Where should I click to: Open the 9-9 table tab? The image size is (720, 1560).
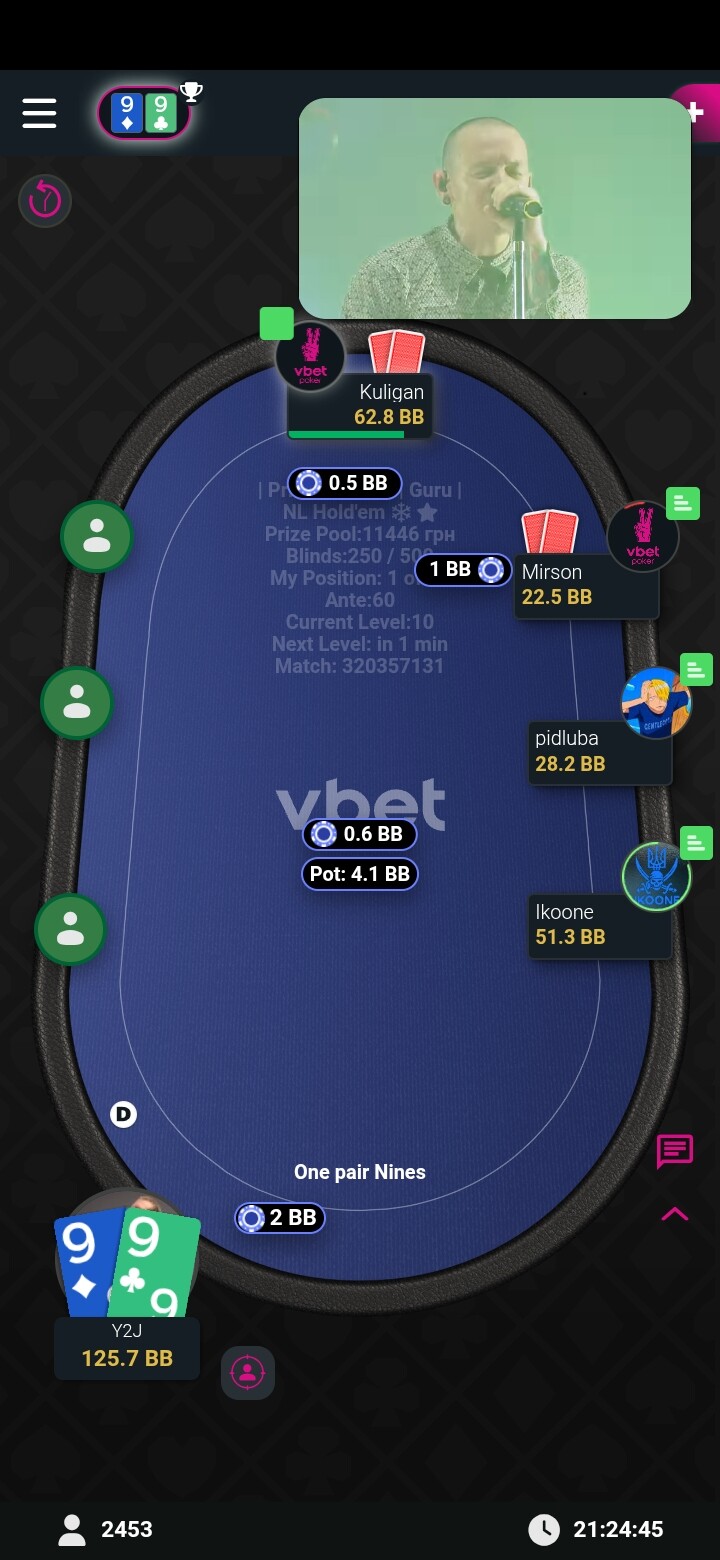(144, 113)
